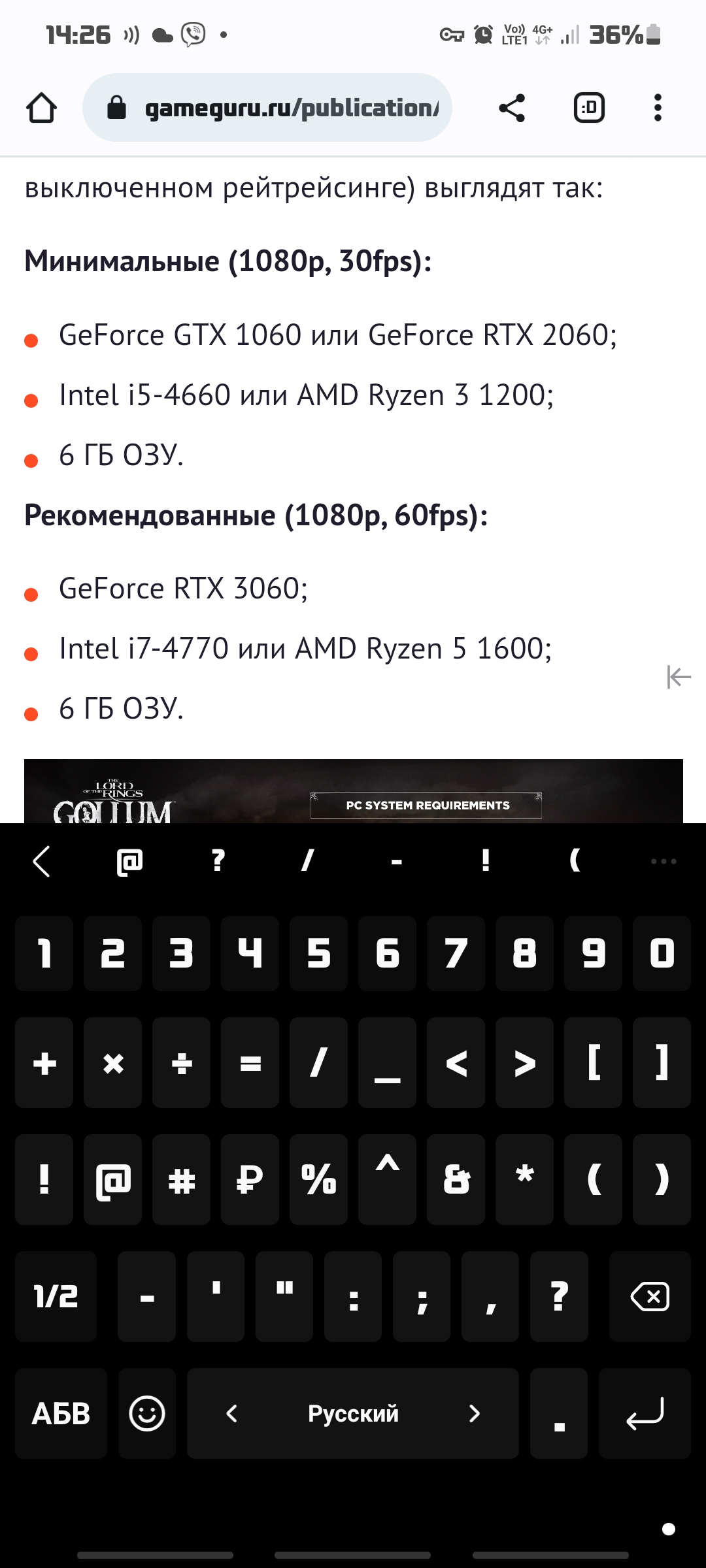The image size is (706, 1568).
Task: Open the Gollum PC system requirements image
Action: pyautogui.click(x=354, y=791)
